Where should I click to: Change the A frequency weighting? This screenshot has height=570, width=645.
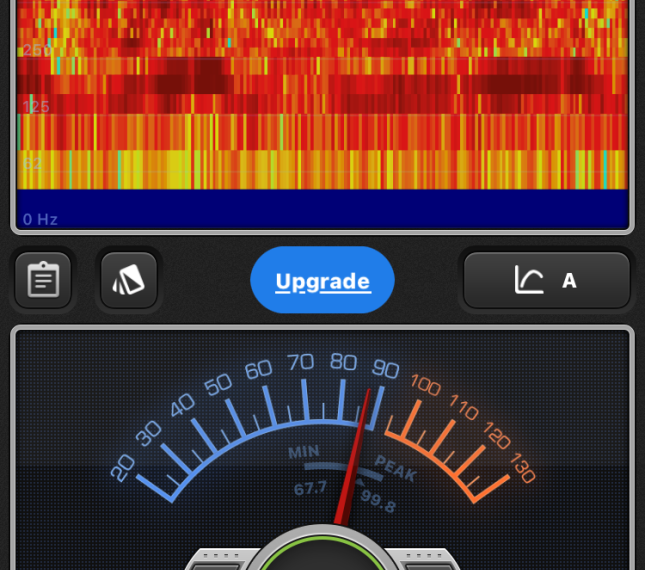[x=546, y=281]
